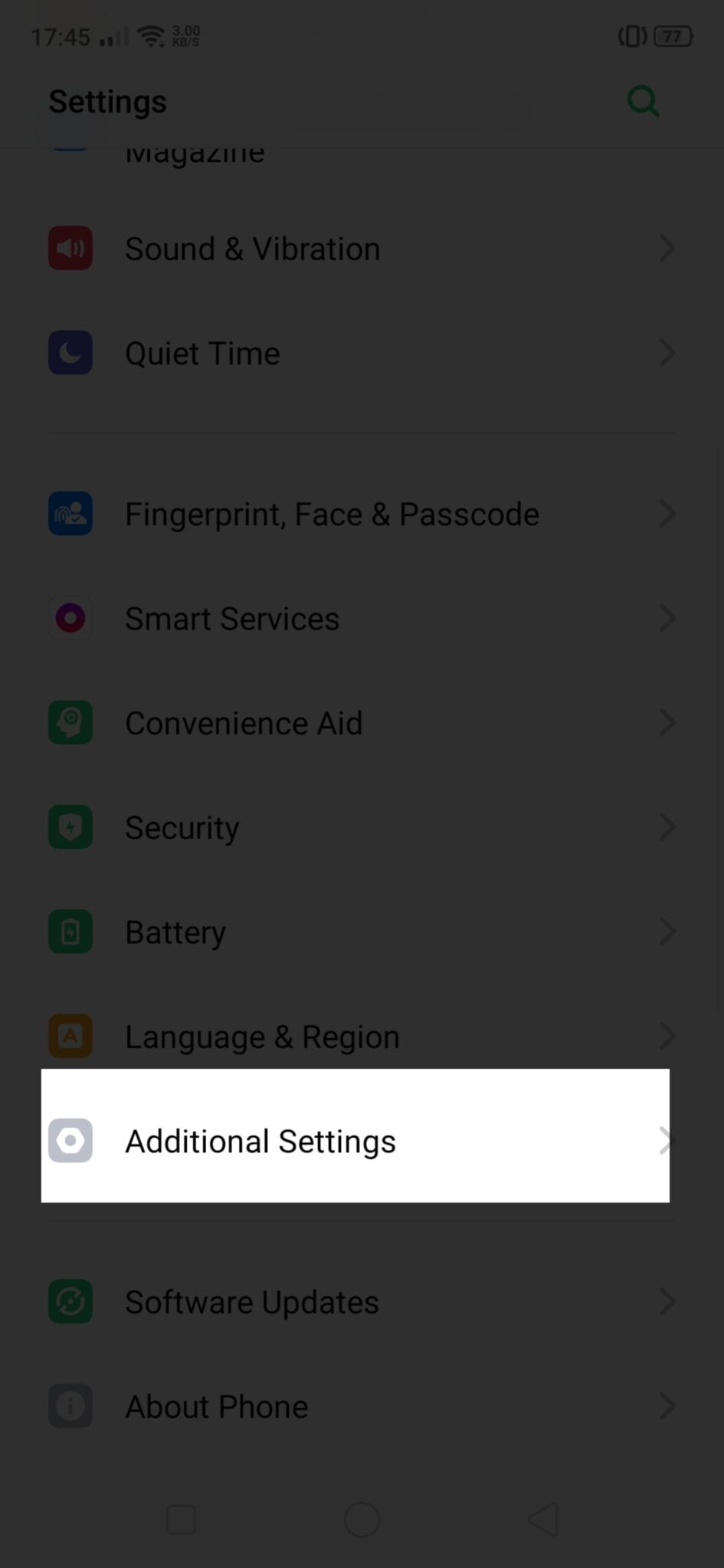Tap the home navigation button
This screenshot has width=724, height=1568.
click(362, 1519)
